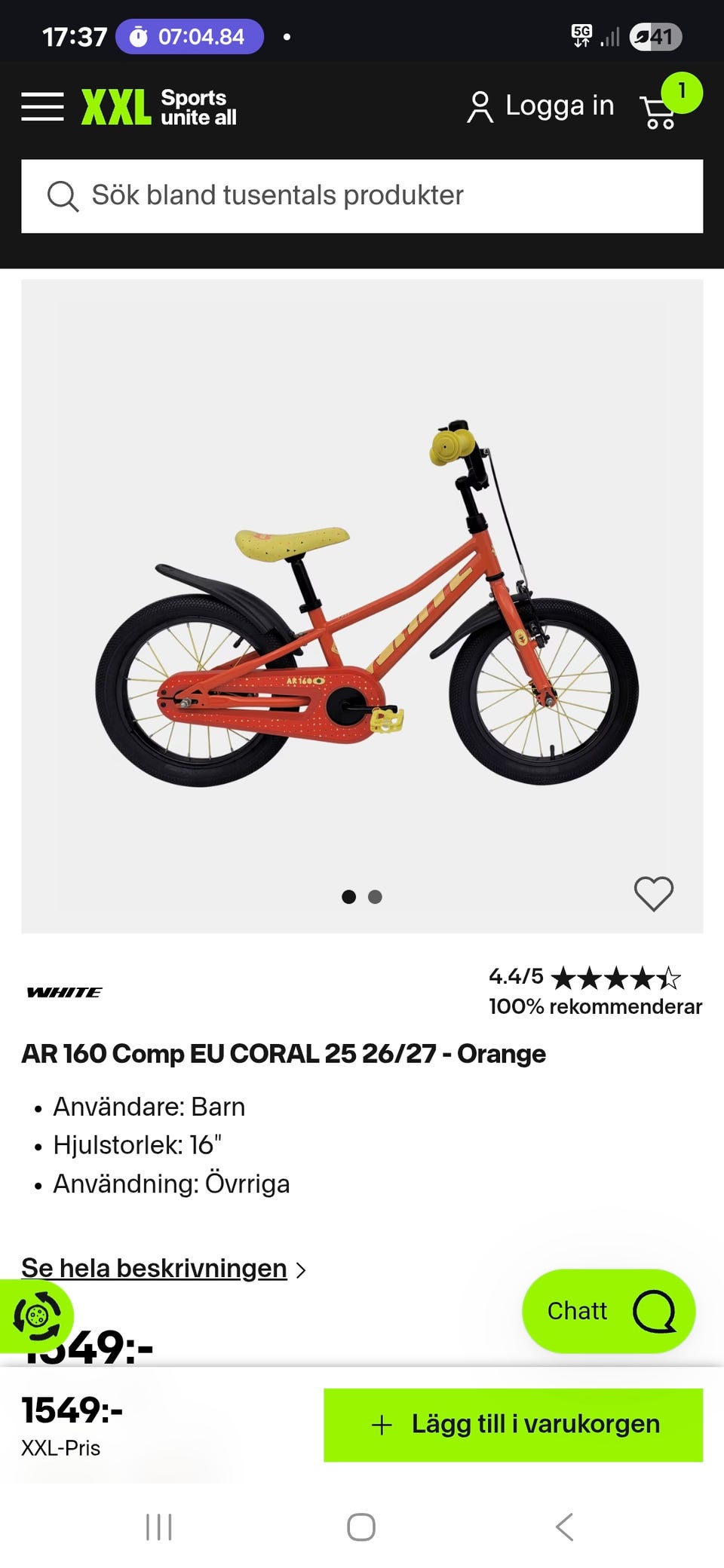The width and height of the screenshot is (724, 1568).
Task: Open the hamburger menu
Action: (42, 106)
